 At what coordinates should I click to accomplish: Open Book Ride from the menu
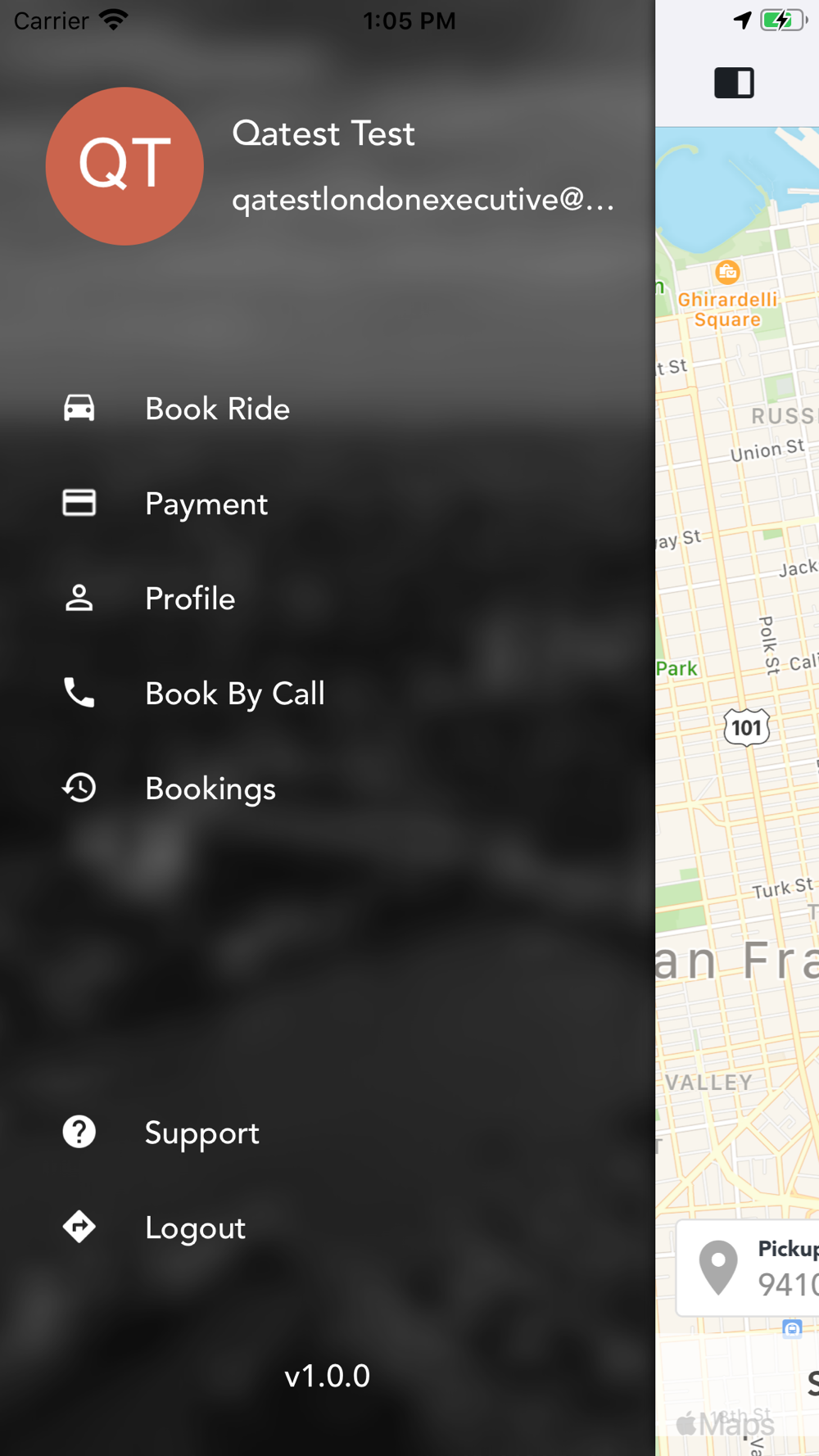(x=328, y=408)
